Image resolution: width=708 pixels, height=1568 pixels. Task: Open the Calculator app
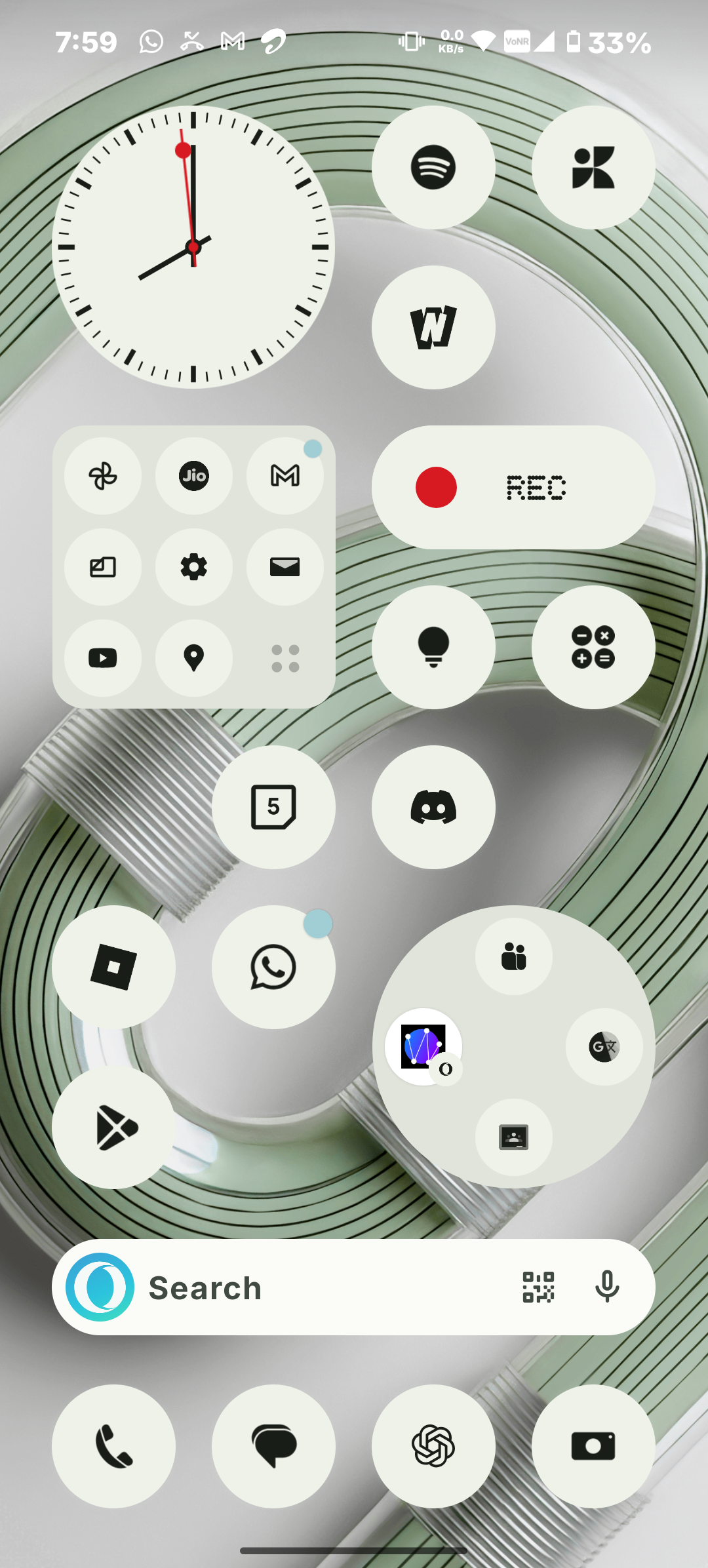point(593,647)
